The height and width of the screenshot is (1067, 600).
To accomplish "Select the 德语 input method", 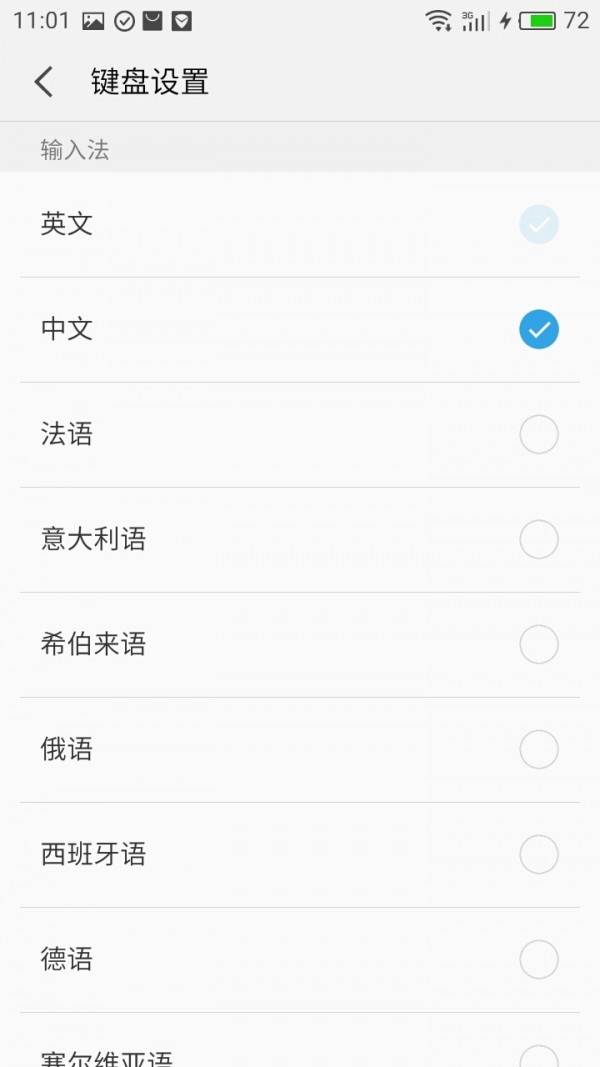I will 538,959.
